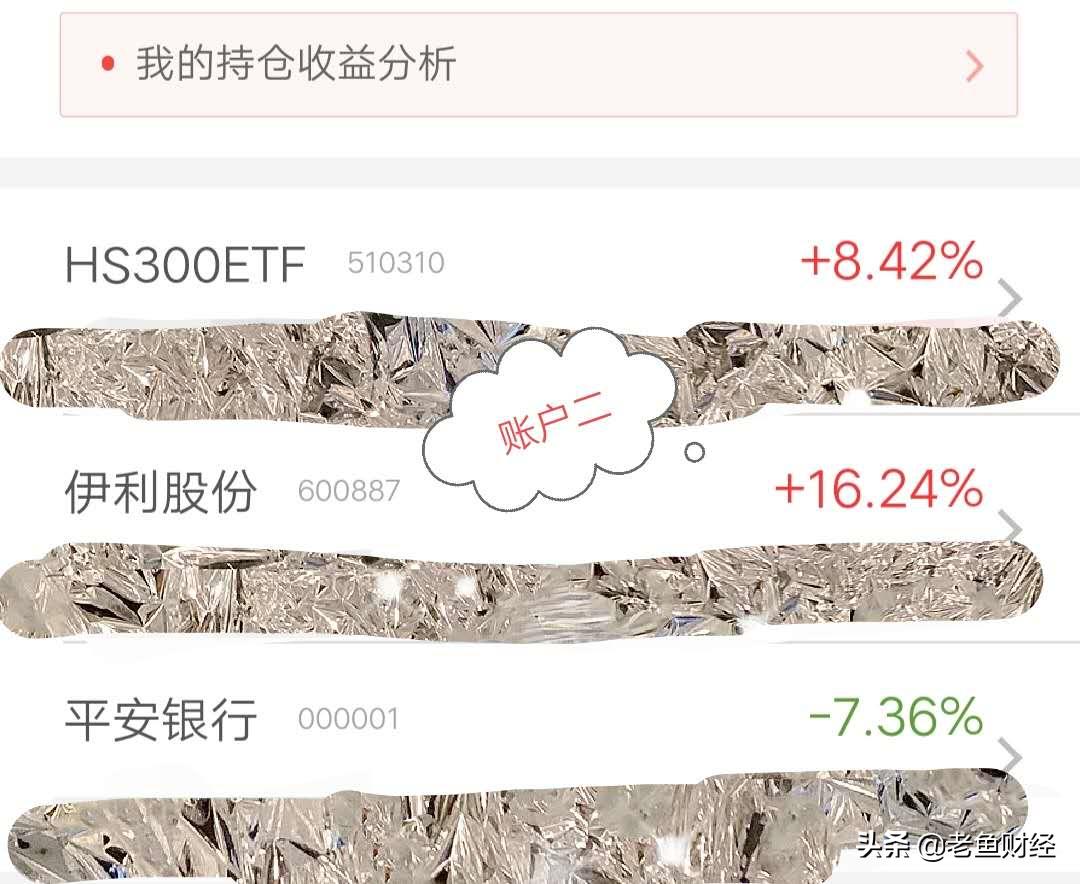The height and width of the screenshot is (884, 1080).
Task: Select the 平安银行 holding row
Action: pyautogui.click(x=162, y=719)
